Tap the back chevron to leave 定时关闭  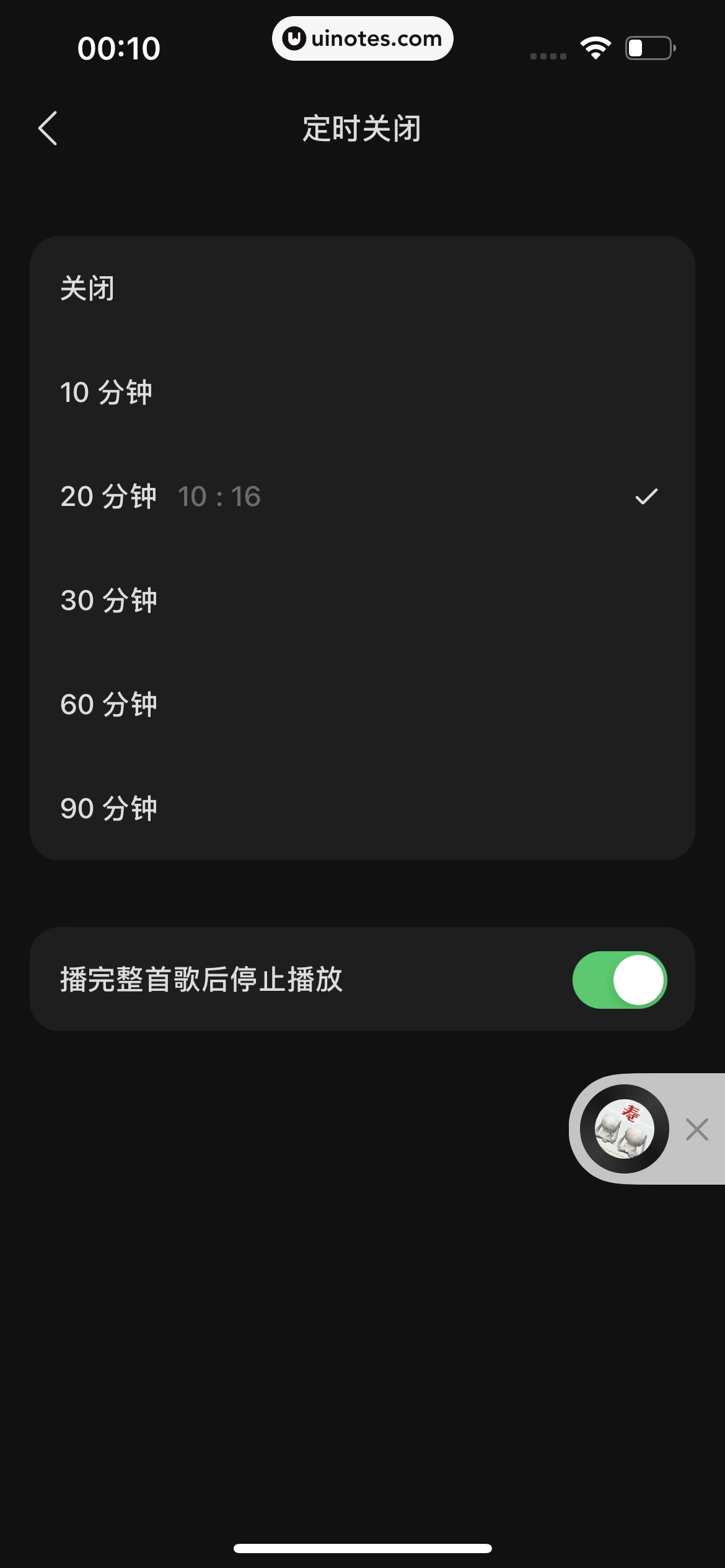tap(48, 128)
